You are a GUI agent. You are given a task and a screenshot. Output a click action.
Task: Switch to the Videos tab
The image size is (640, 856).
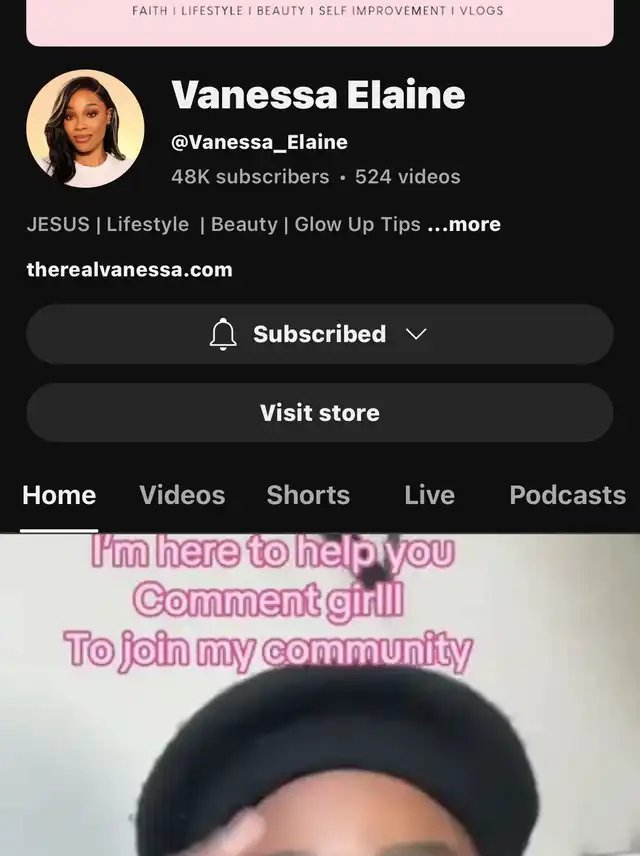click(x=182, y=495)
